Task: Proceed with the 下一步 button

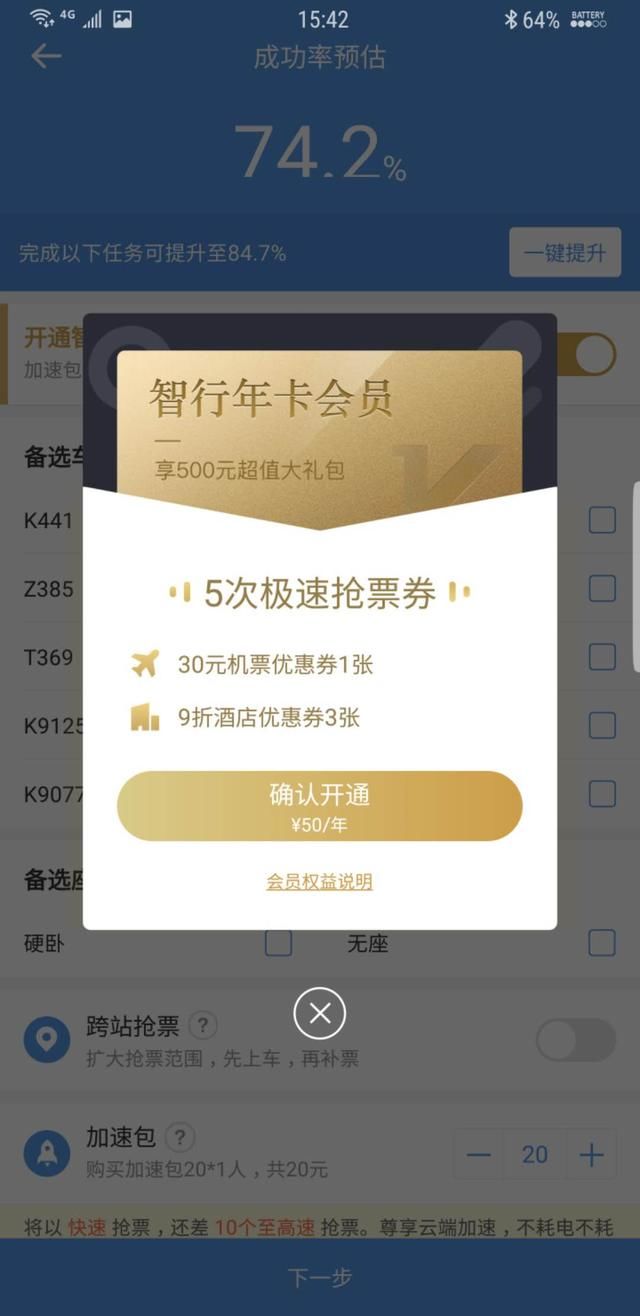Action: point(319,1277)
